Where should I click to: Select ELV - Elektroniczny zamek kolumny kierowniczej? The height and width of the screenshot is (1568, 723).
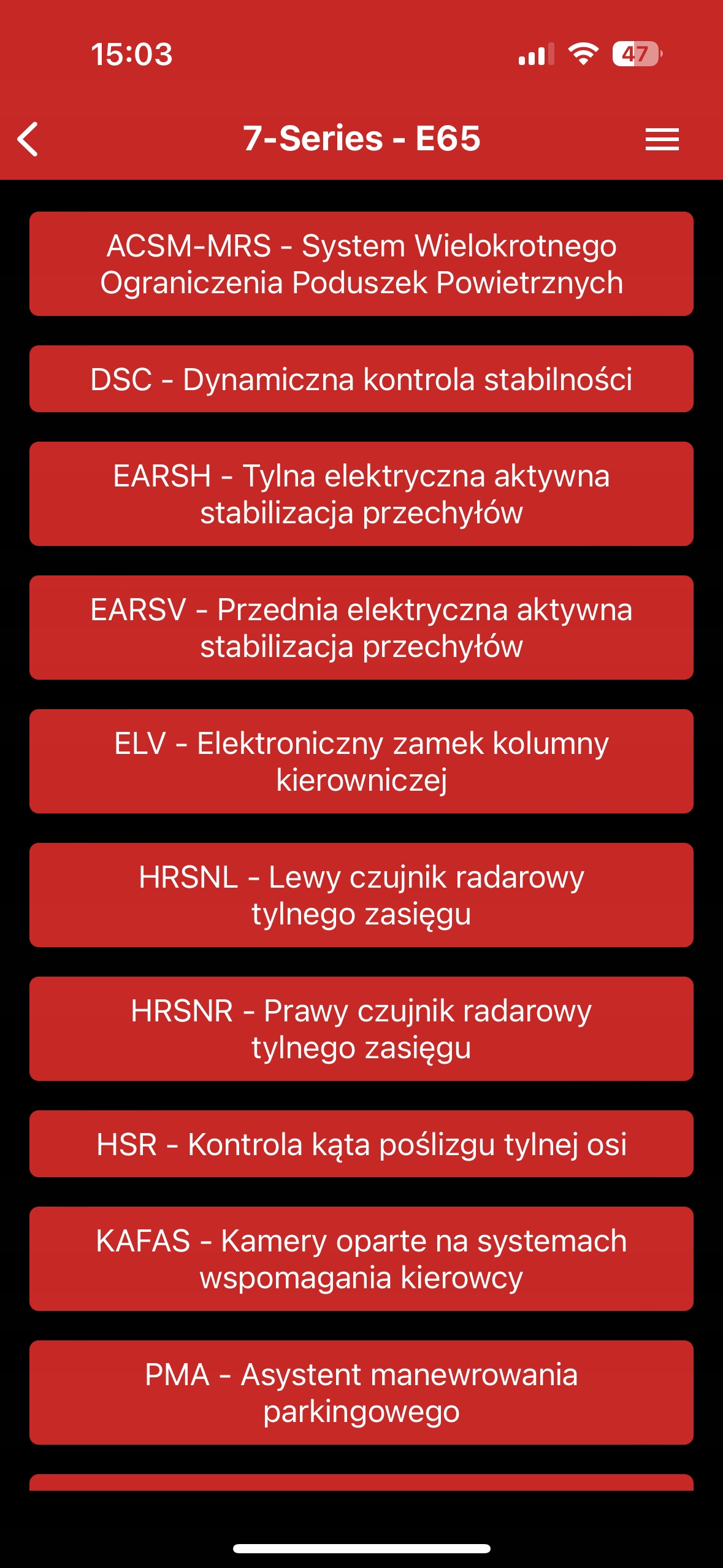(x=361, y=761)
